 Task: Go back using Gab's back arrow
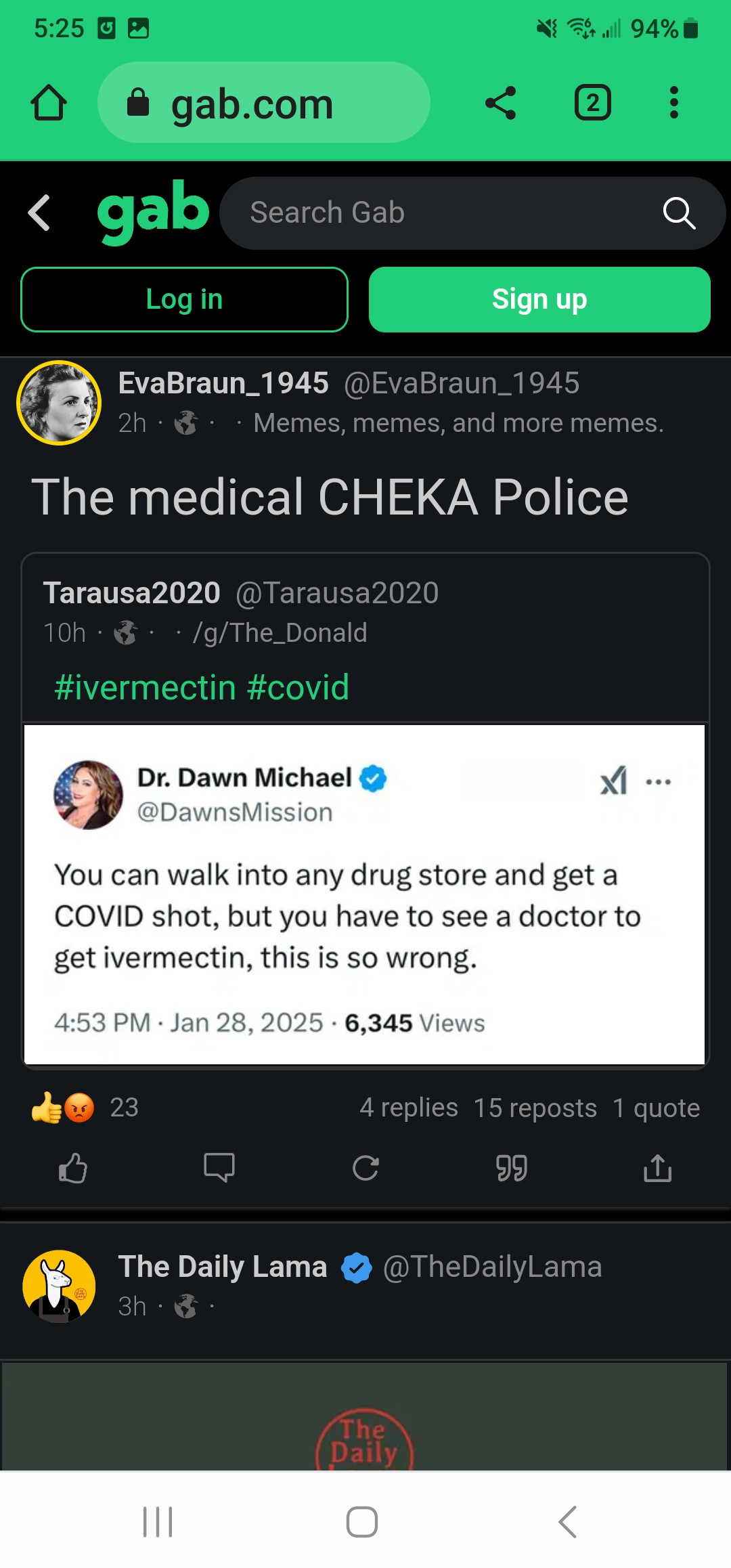point(39,213)
